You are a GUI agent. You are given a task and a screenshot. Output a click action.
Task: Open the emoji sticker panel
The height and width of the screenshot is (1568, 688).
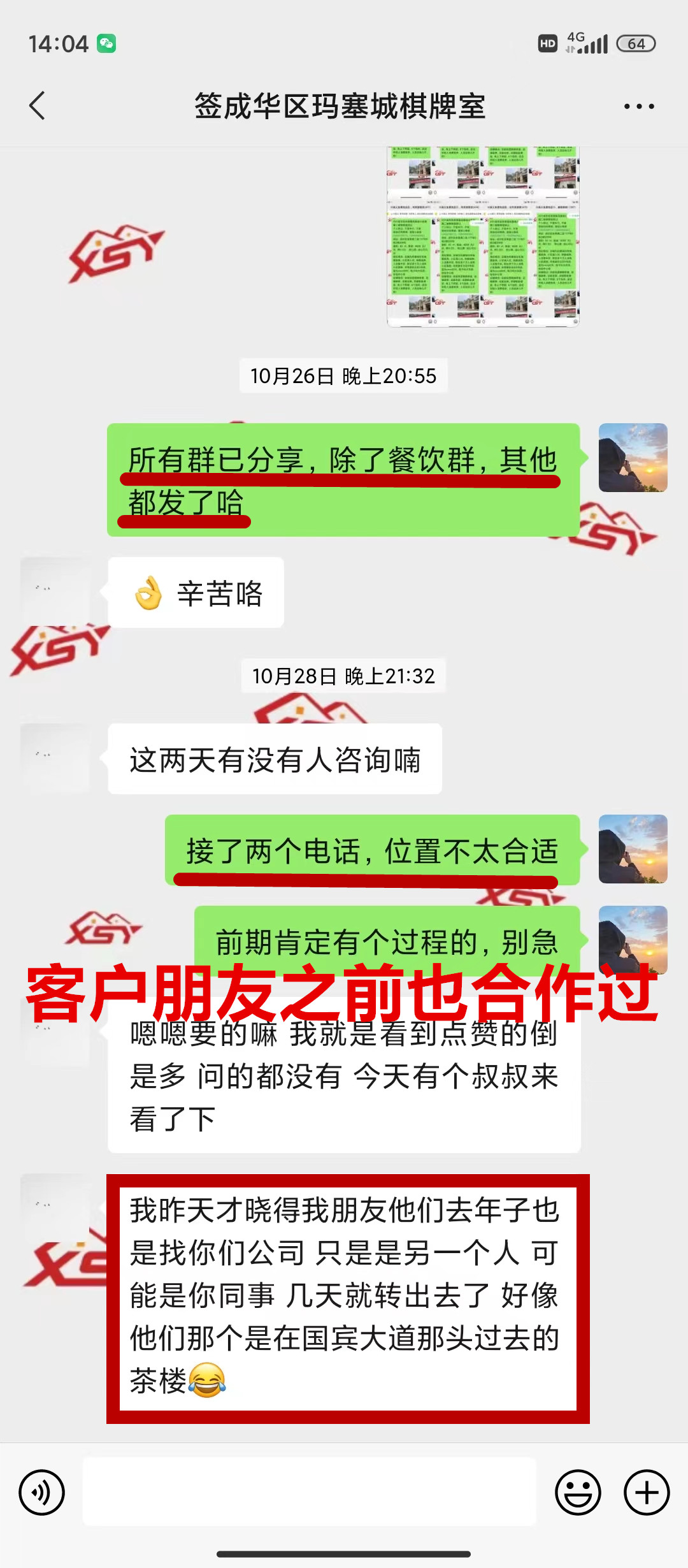point(578,1492)
